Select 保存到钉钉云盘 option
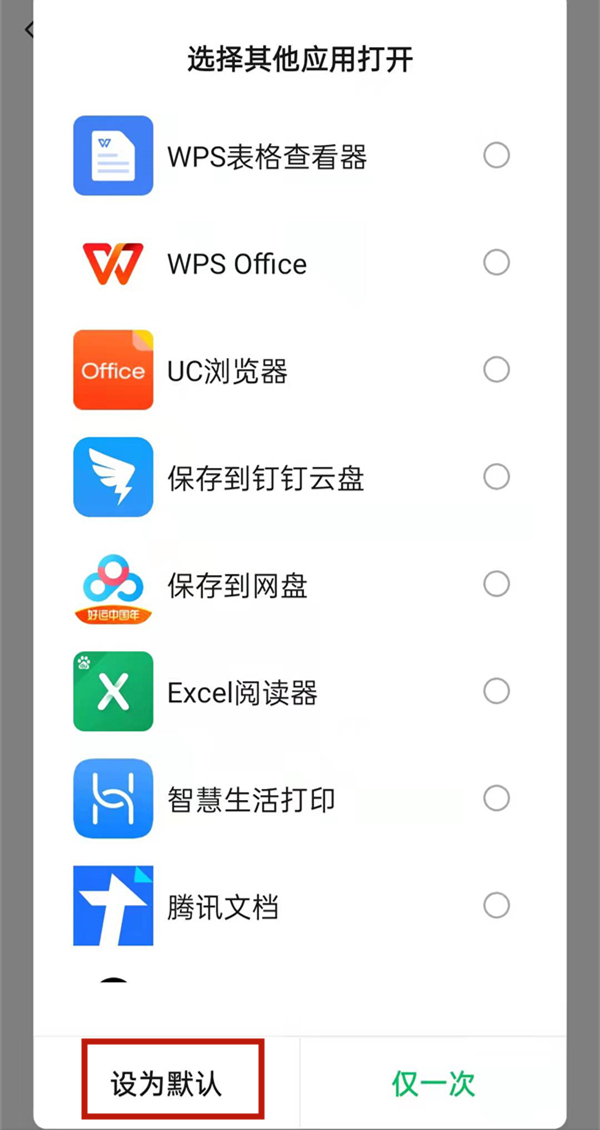Image resolution: width=600 pixels, height=1130 pixels. [x=496, y=477]
